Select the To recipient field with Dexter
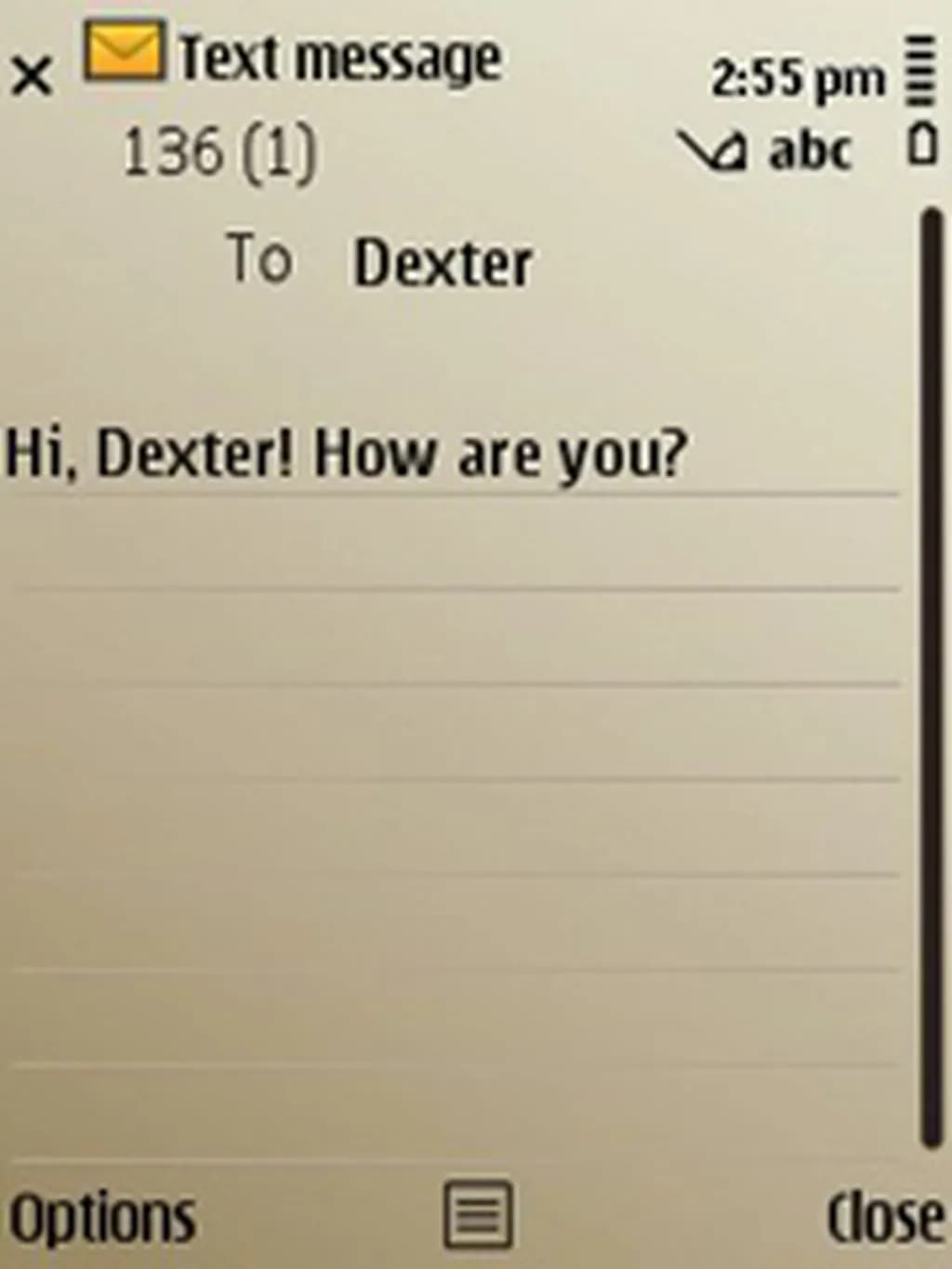The width and height of the screenshot is (952, 1269). (443, 264)
